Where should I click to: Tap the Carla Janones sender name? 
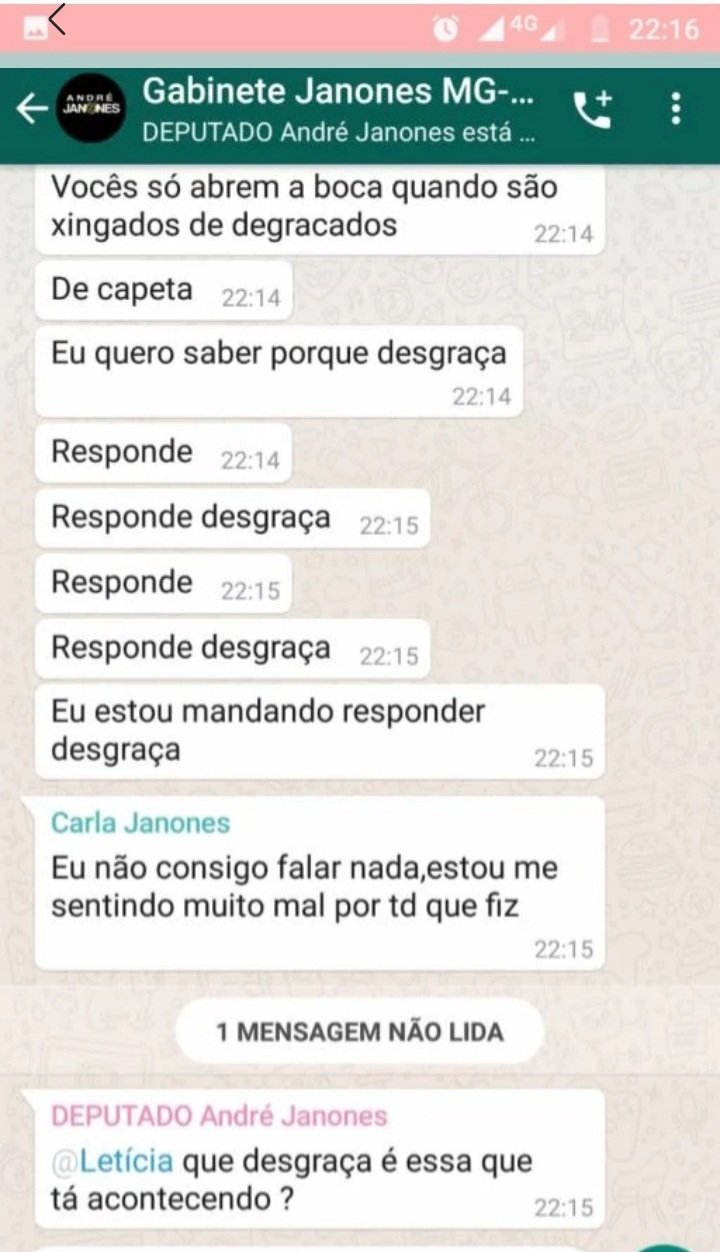point(140,823)
